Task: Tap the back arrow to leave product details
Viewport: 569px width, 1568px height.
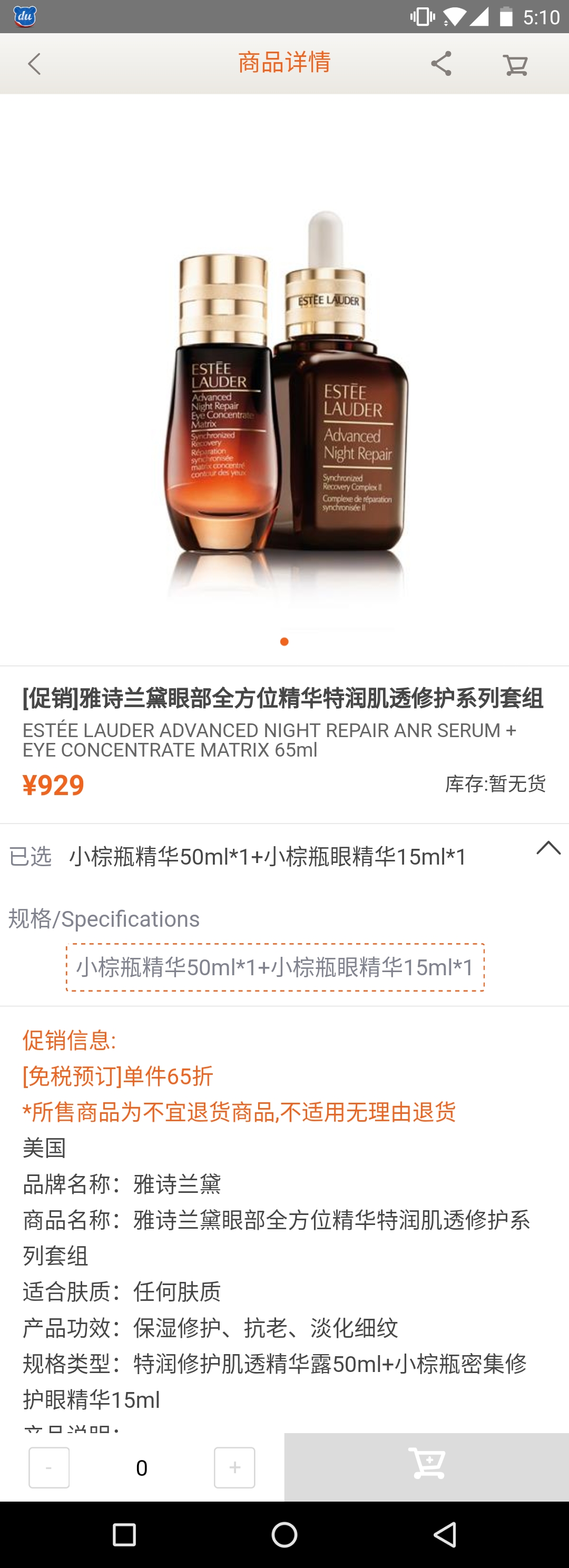Action: (35, 63)
